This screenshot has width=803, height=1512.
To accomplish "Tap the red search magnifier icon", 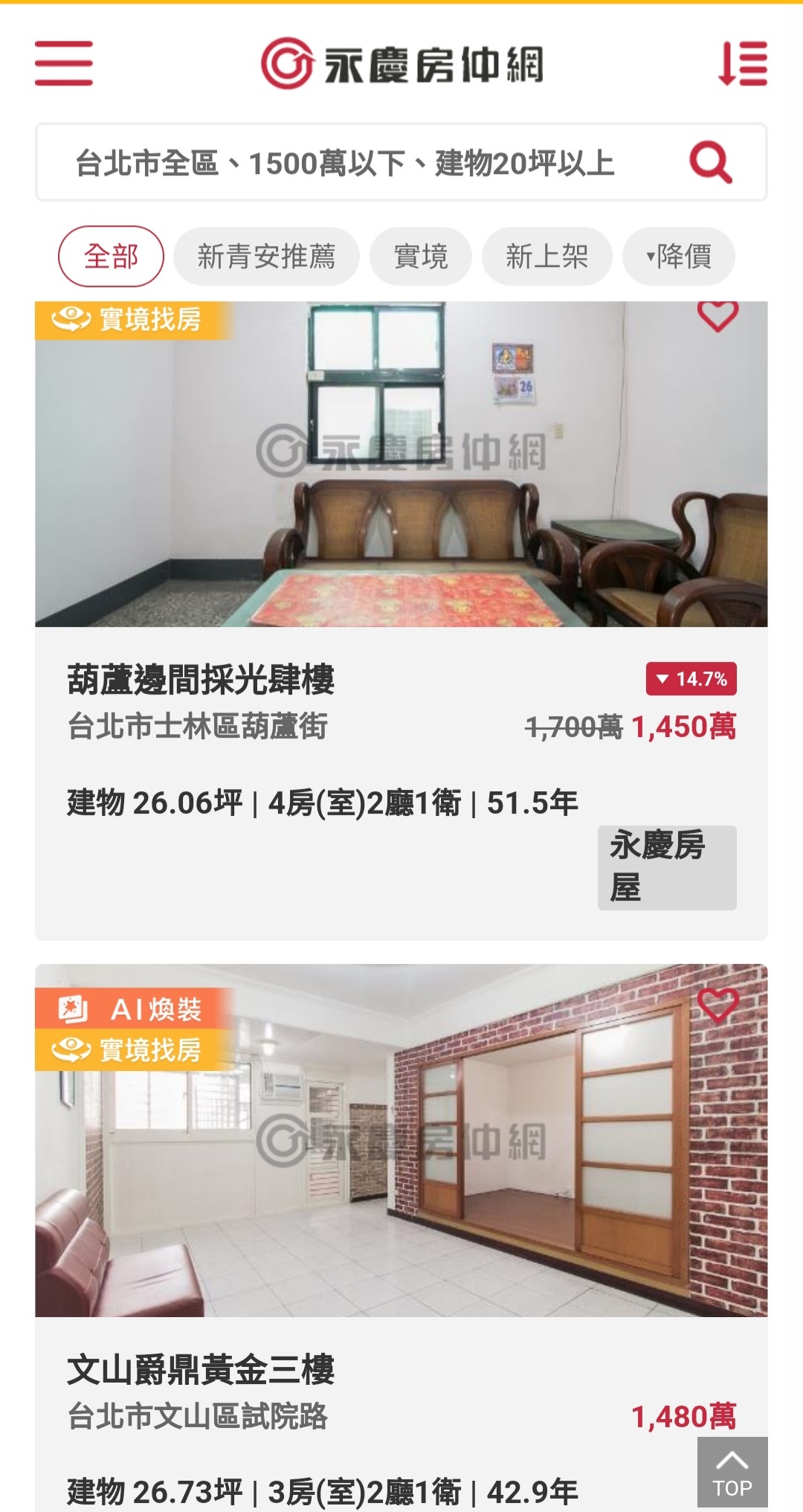I will pyautogui.click(x=711, y=162).
